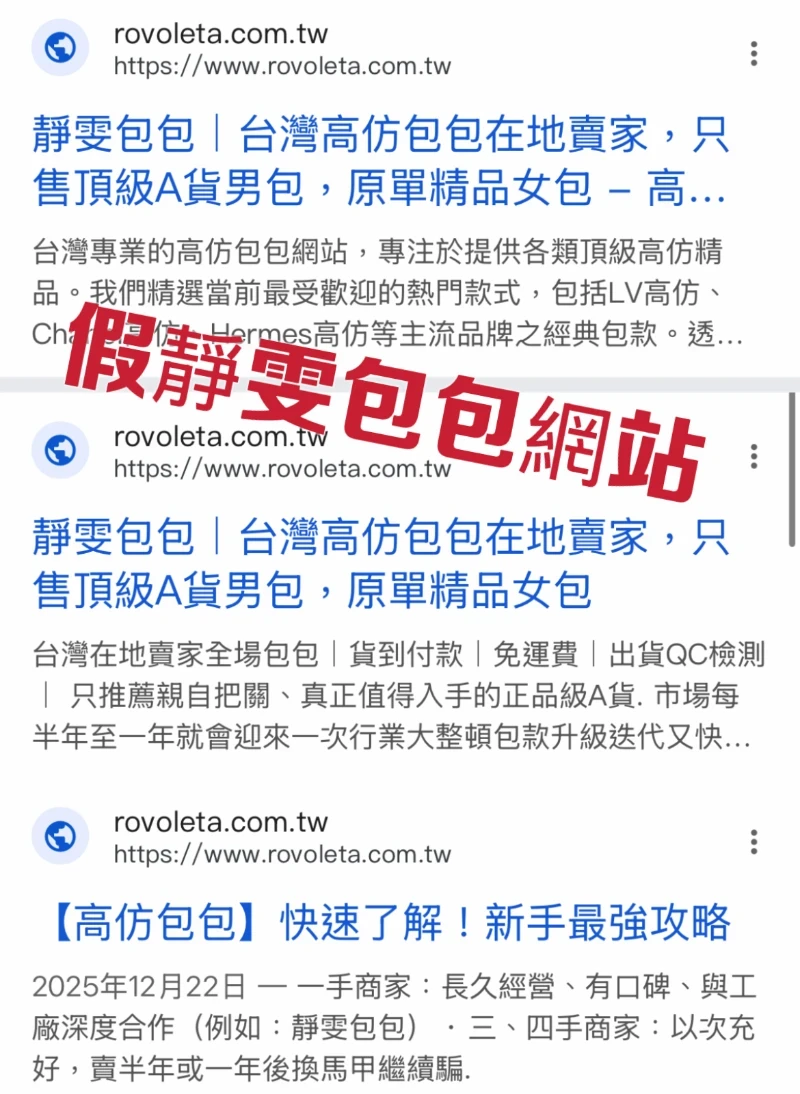
Task: Click the globe favicon next to the third search result
Action: click(x=58, y=836)
